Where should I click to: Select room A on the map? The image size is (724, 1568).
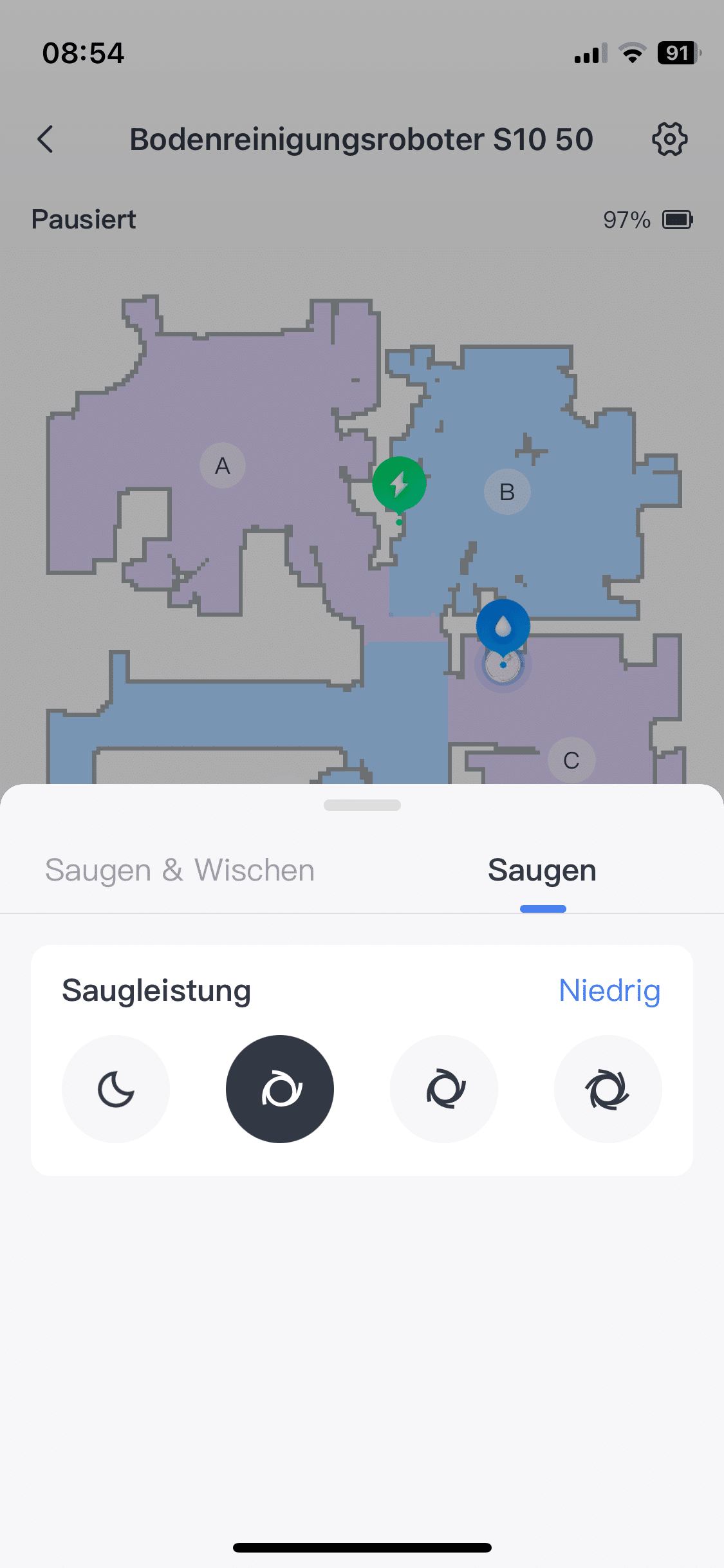coord(223,465)
